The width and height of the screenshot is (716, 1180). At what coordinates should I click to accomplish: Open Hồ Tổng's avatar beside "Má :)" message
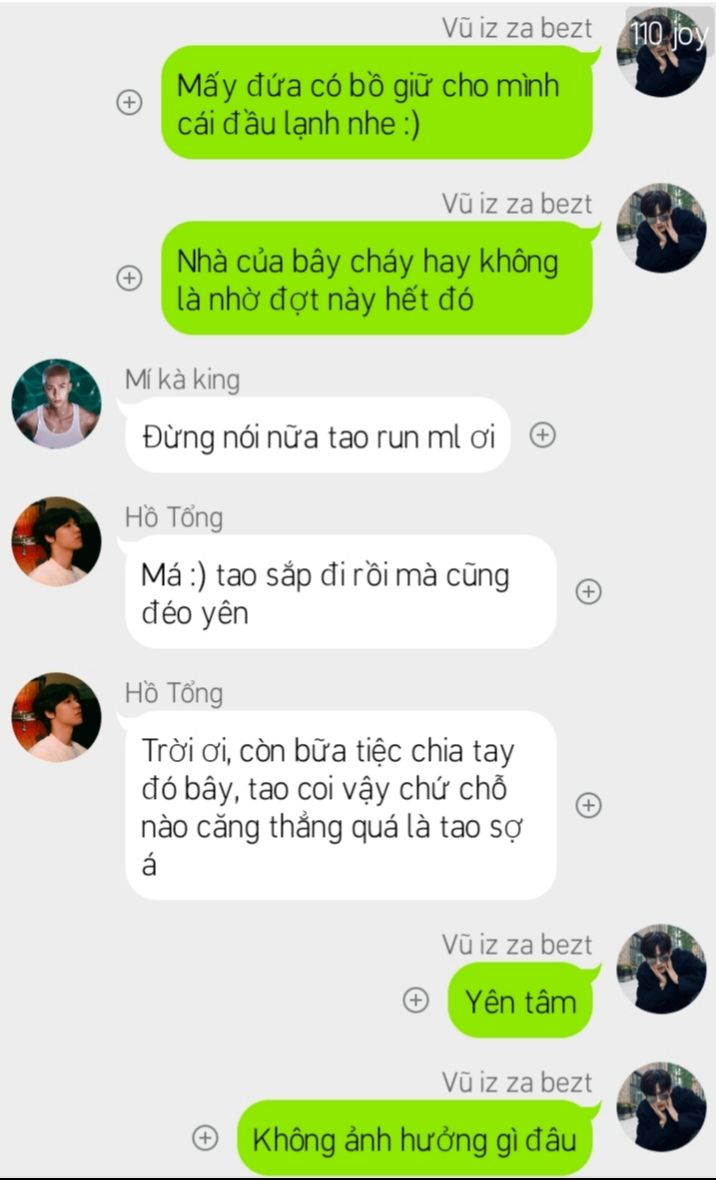click(x=56, y=542)
